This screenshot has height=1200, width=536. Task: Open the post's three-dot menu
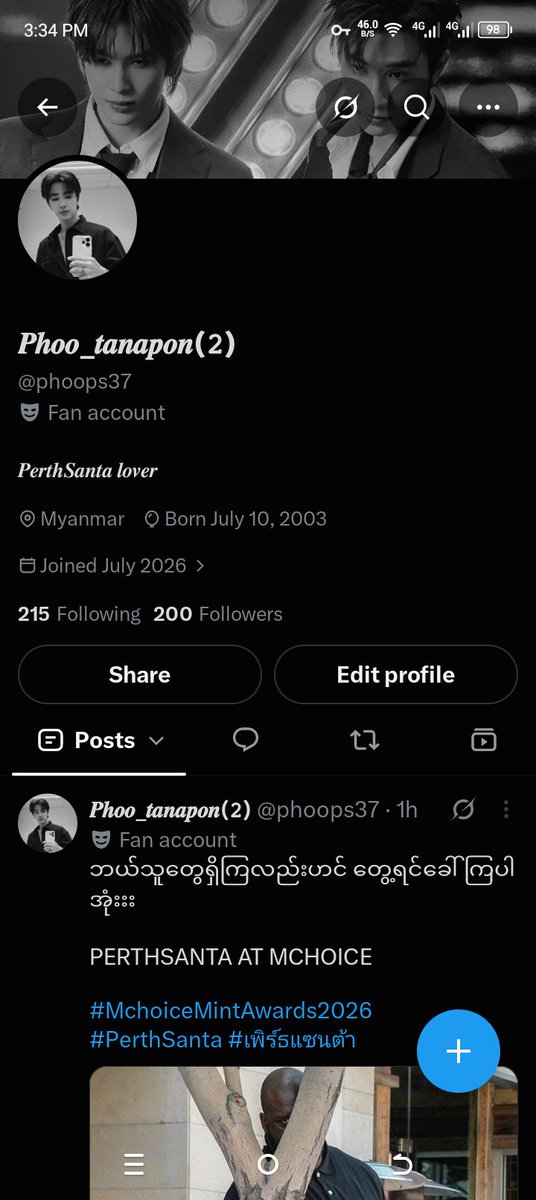[507, 809]
